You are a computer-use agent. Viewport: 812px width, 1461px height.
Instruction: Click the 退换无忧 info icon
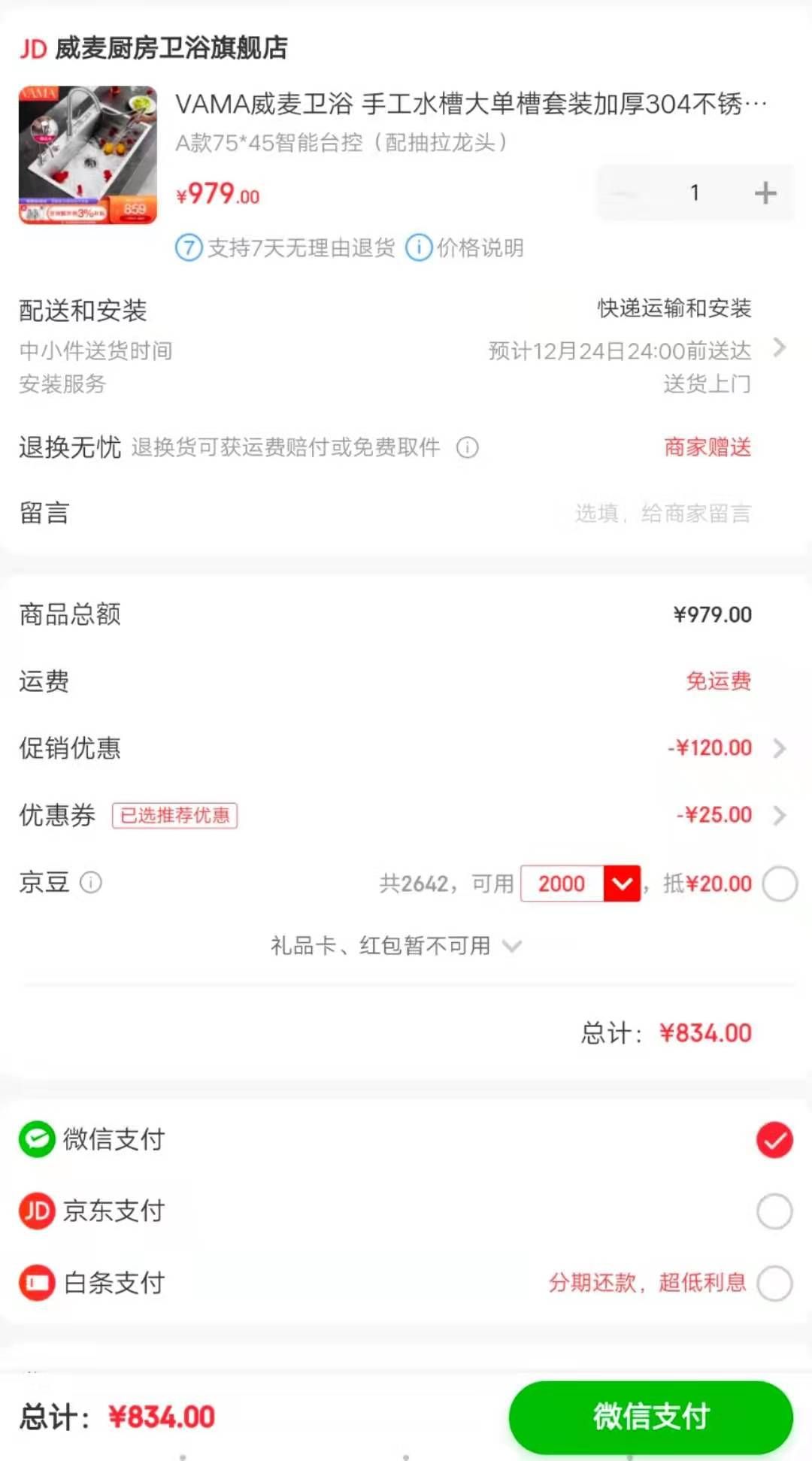click(x=466, y=448)
